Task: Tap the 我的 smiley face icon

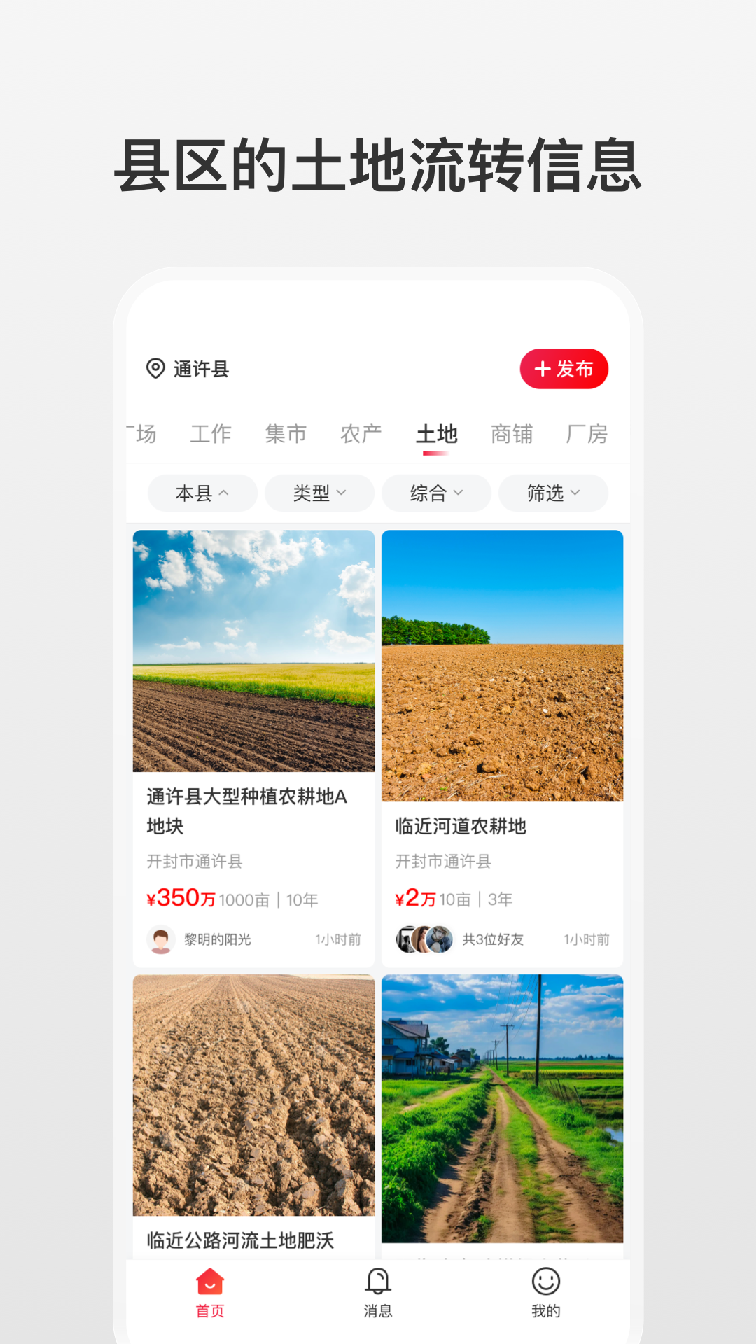Action: (546, 1280)
